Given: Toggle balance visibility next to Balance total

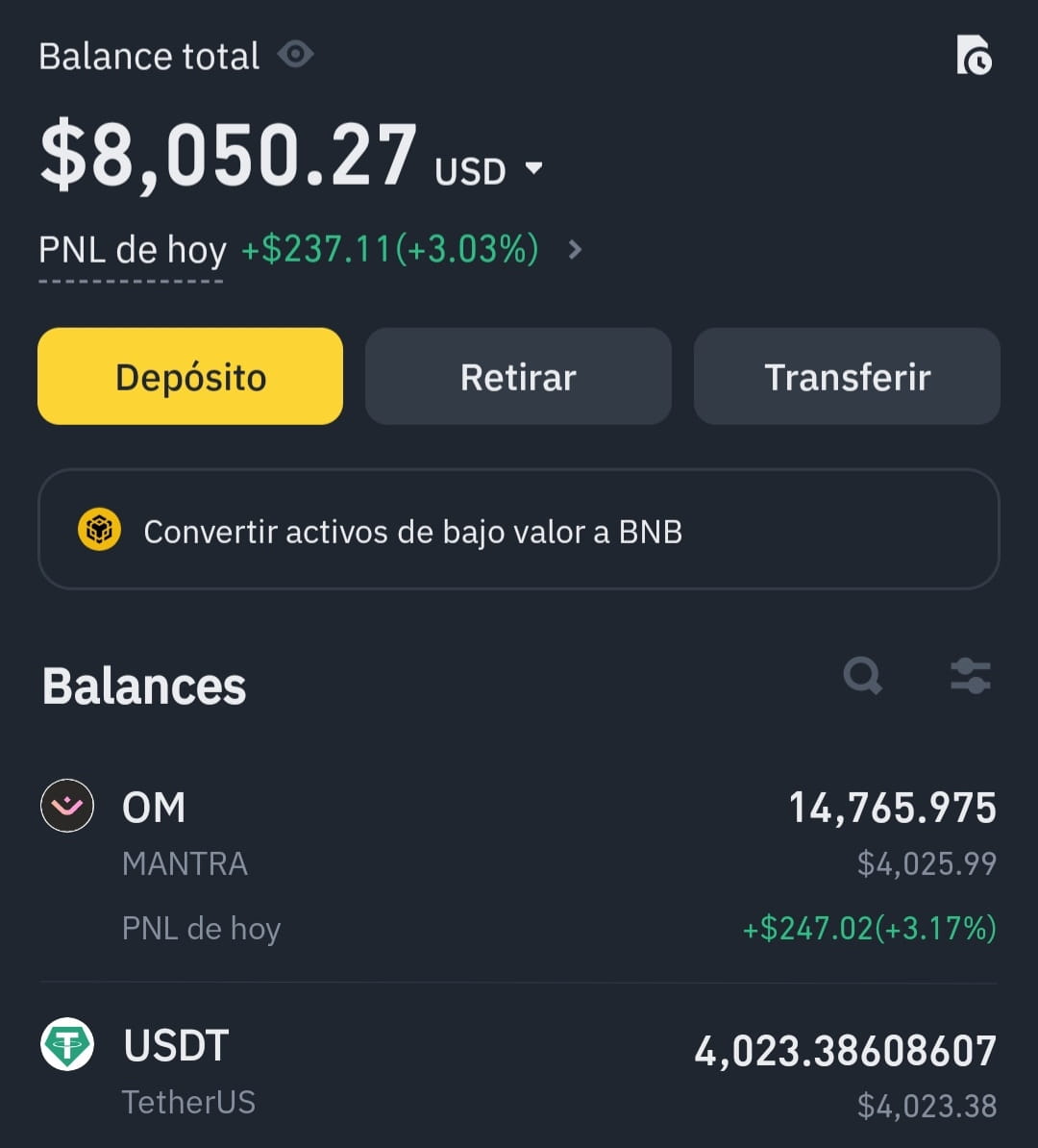Looking at the screenshot, I should 296,56.
